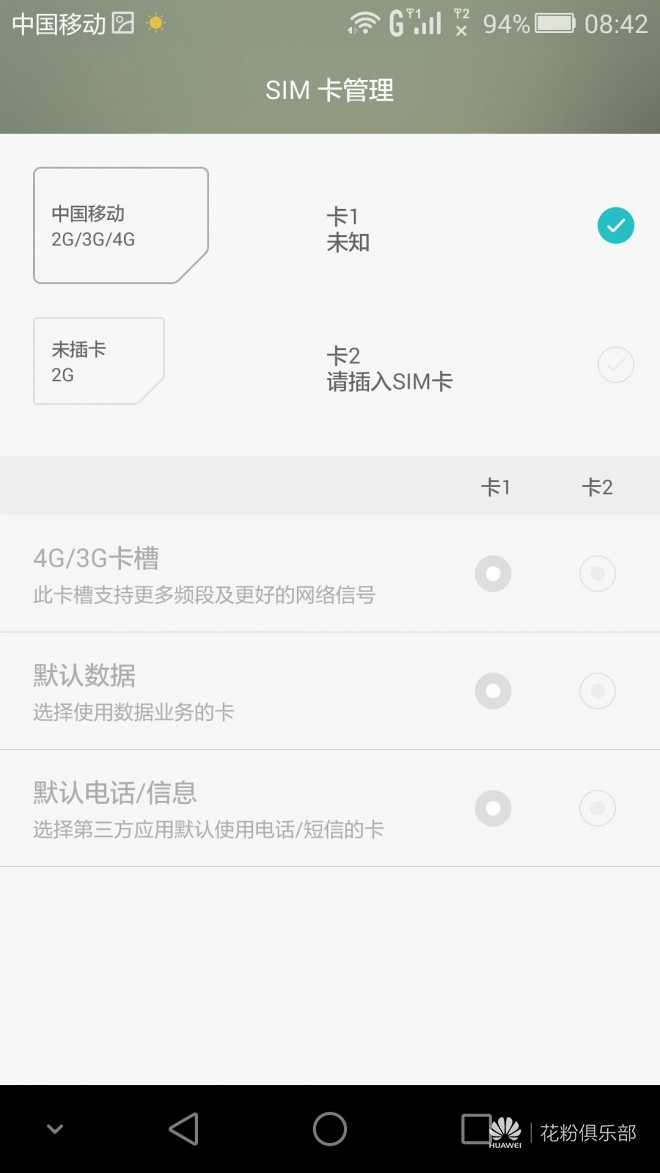The image size is (660, 1173).
Task: Open the 未插卡 SIM slot card
Action: pos(99,361)
